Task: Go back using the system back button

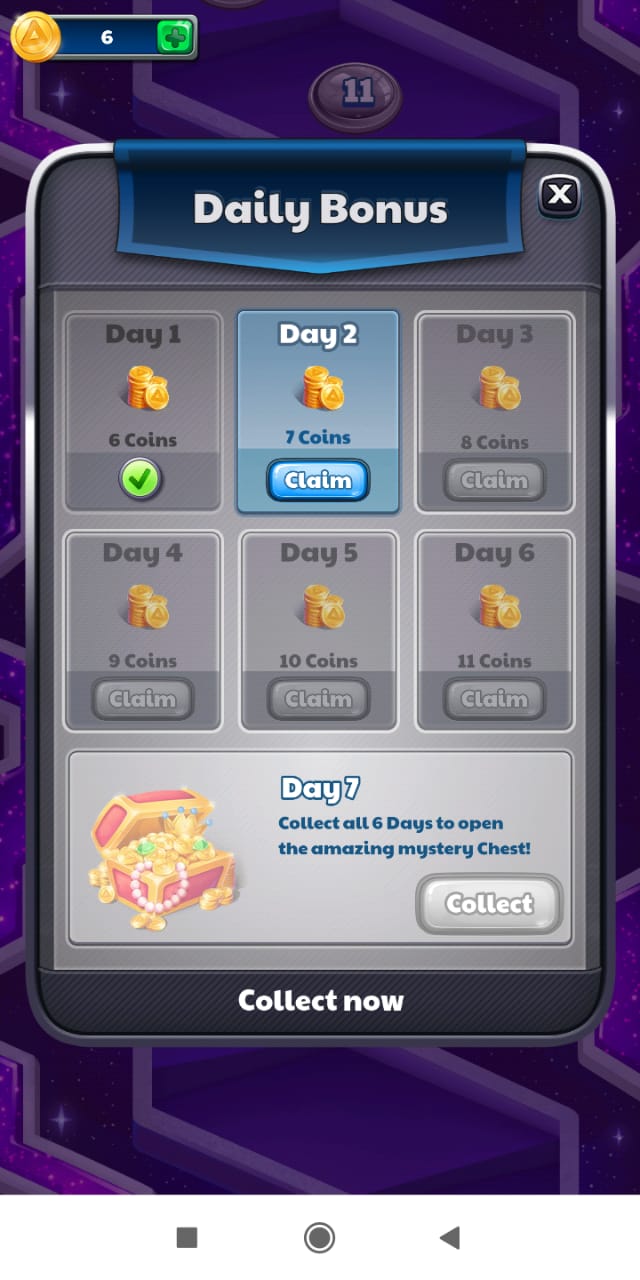Action: pos(450,1238)
